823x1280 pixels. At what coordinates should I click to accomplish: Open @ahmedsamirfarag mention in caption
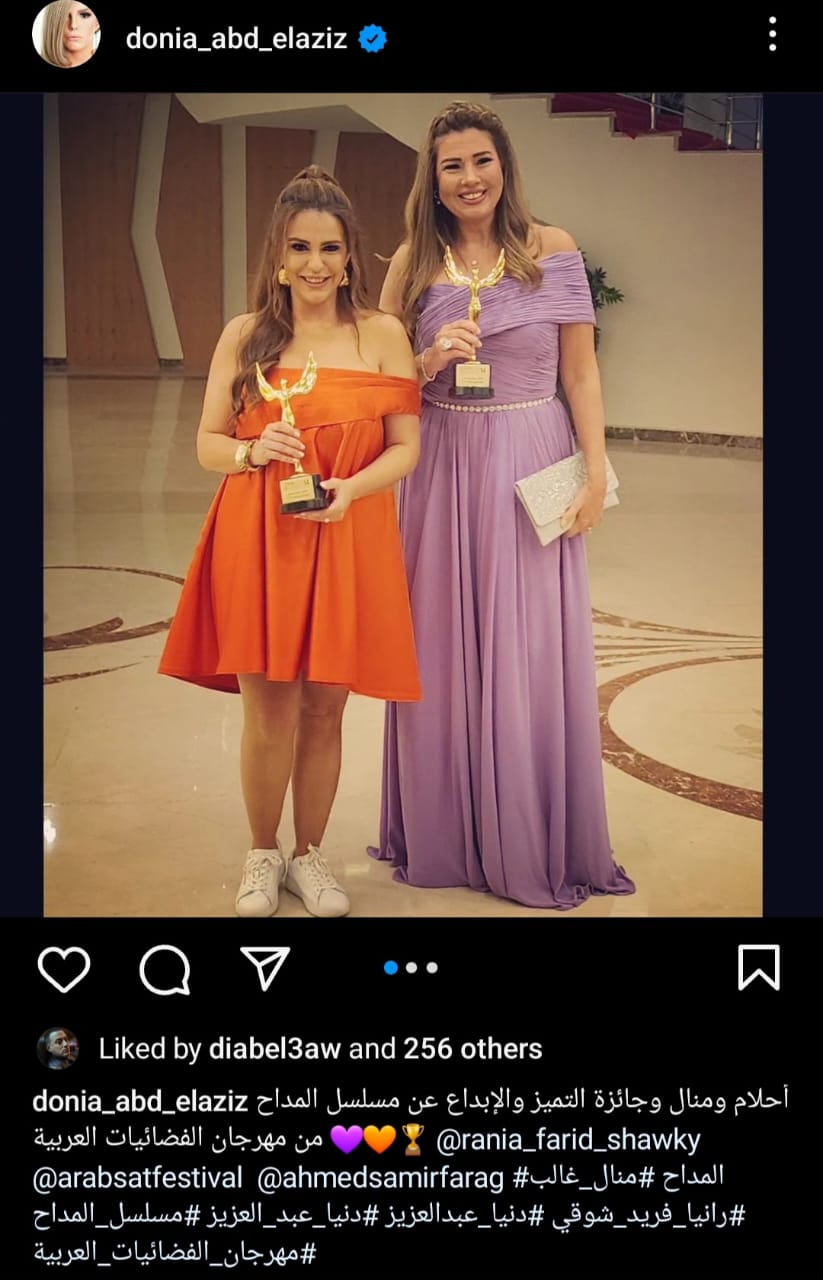coord(380,1177)
